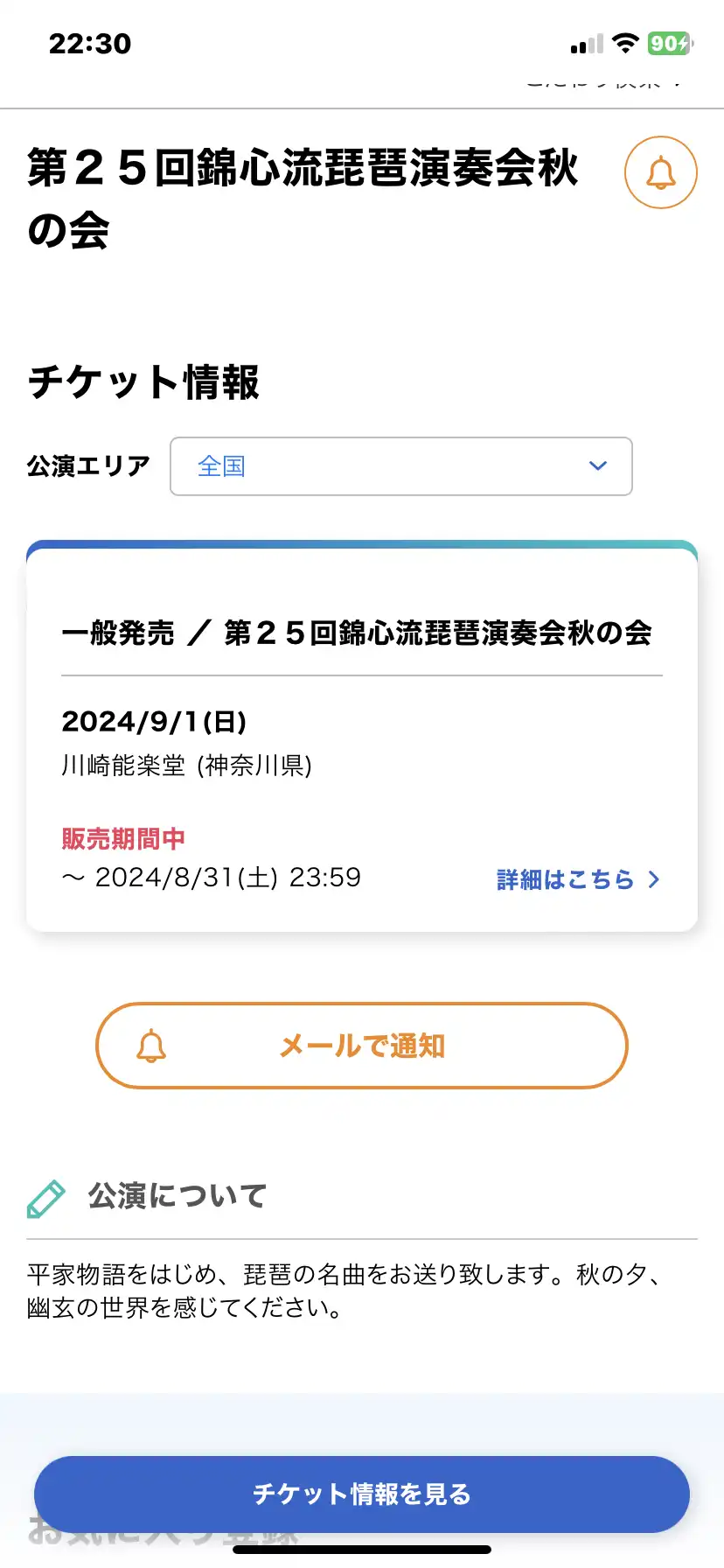The width and height of the screenshot is (724, 1568).
Task: Tap the チケット情報を見る button
Action: coord(362,1494)
